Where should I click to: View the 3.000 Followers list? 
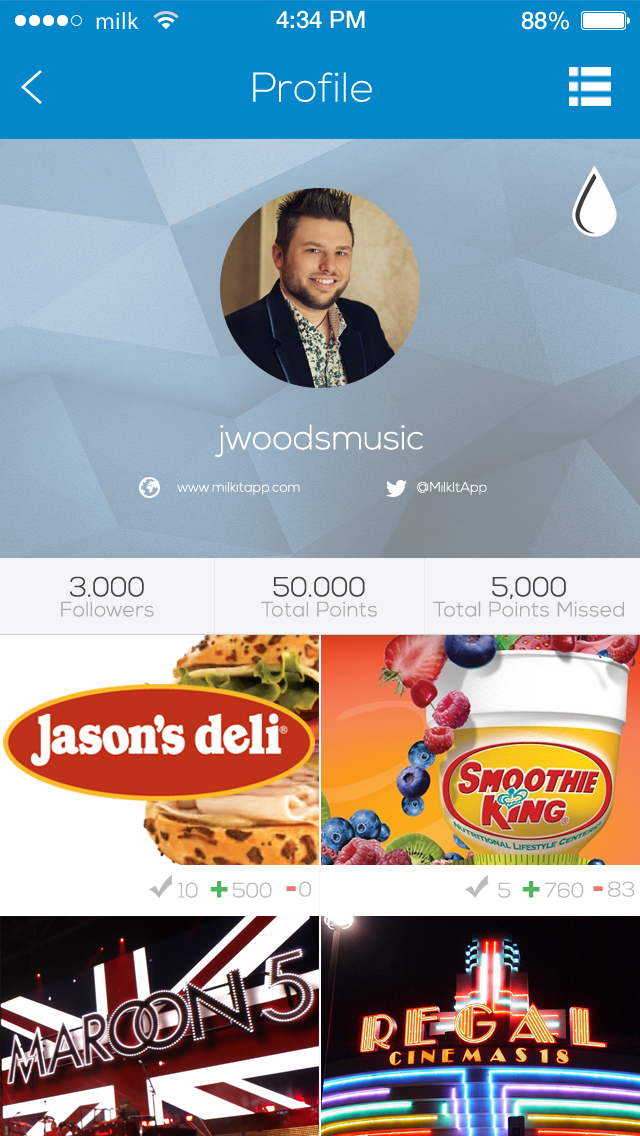point(107,596)
